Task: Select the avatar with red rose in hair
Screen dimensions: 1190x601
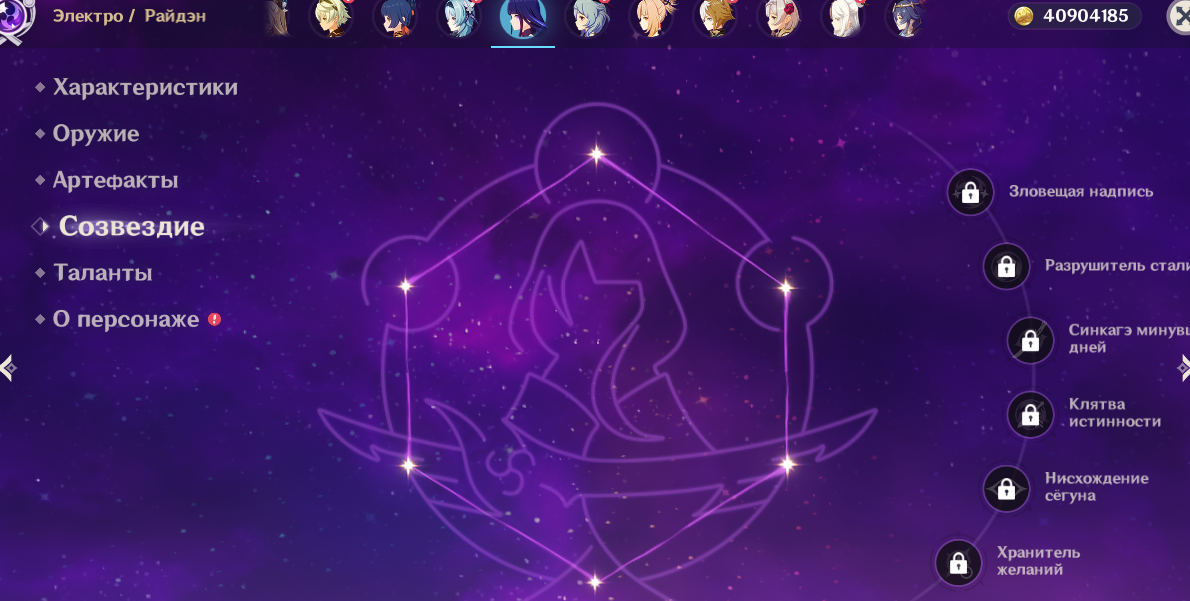Action: pos(778,18)
